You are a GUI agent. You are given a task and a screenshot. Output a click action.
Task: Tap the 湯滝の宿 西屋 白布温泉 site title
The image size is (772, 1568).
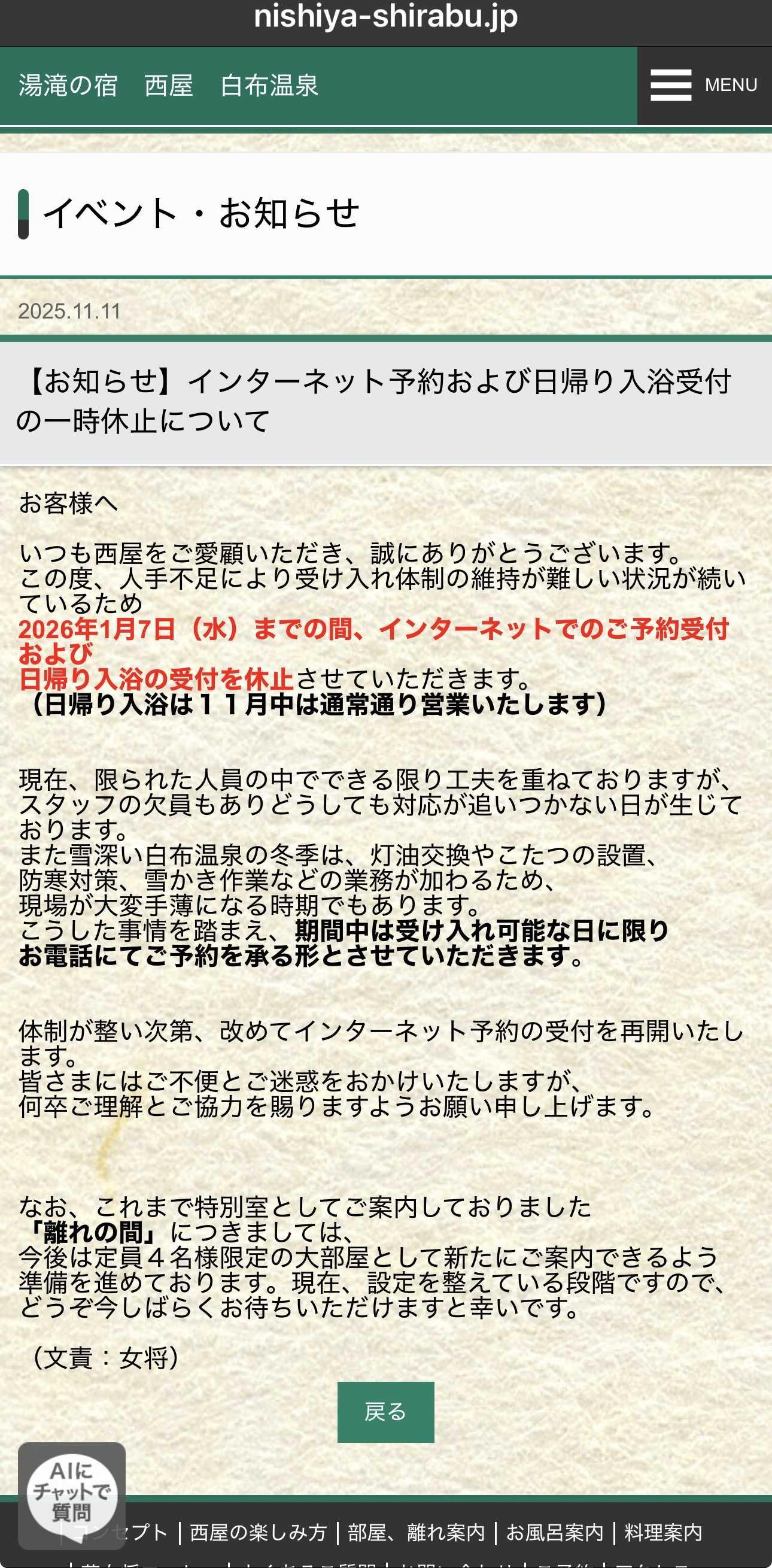(x=169, y=85)
